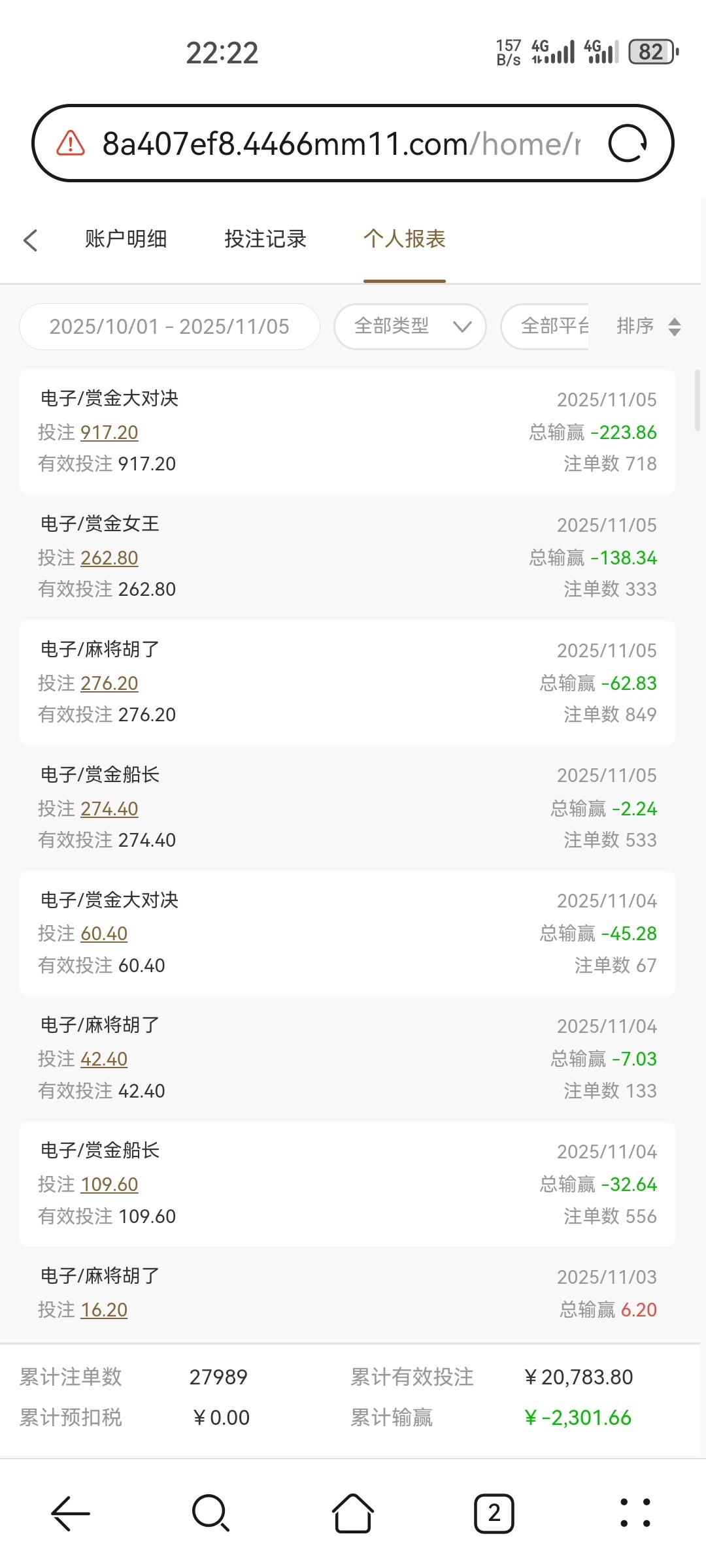Open bet details via 262.80 link
This screenshot has width=706, height=1568.
click(109, 558)
